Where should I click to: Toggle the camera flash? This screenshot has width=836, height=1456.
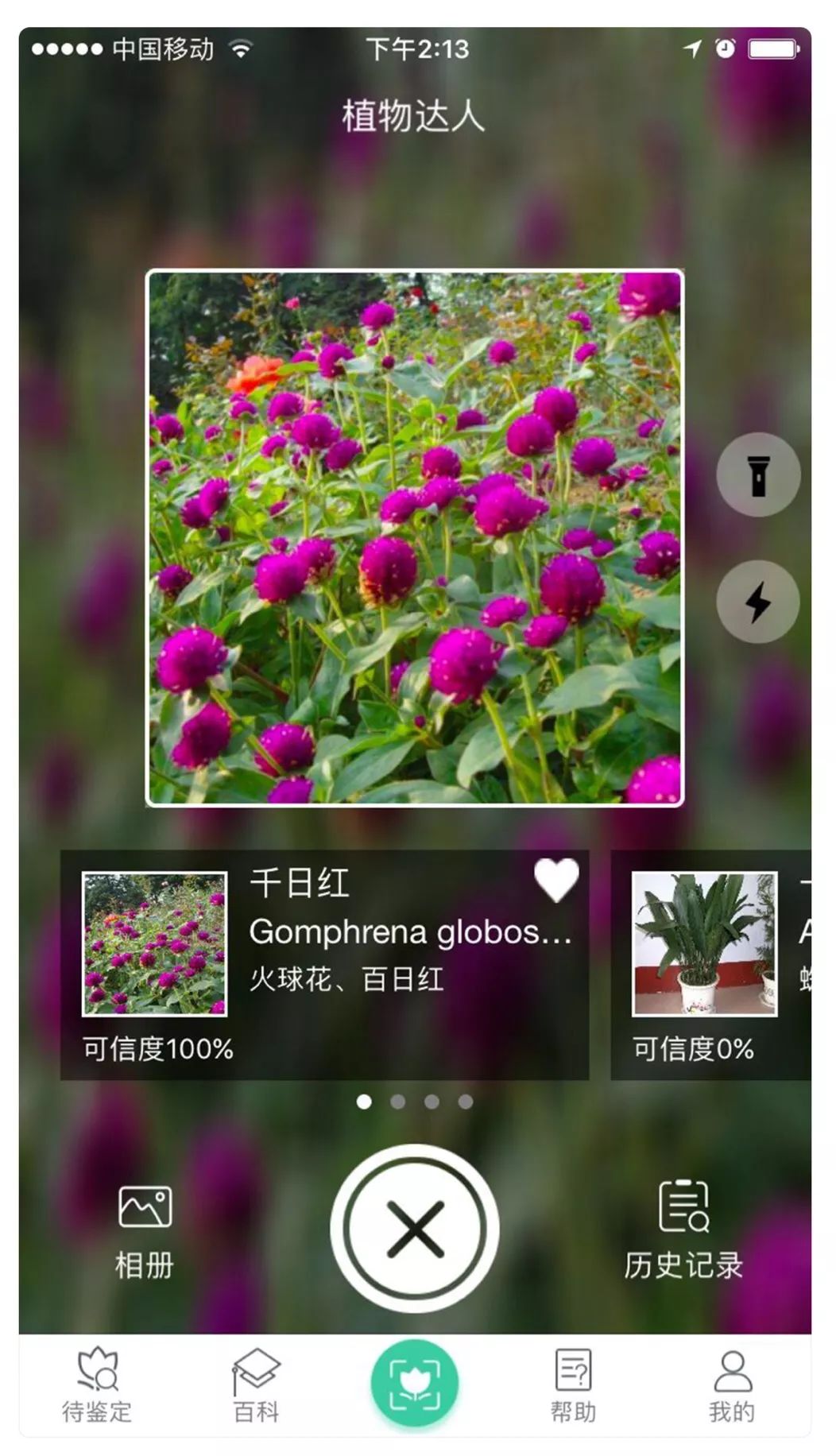[758, 602]
